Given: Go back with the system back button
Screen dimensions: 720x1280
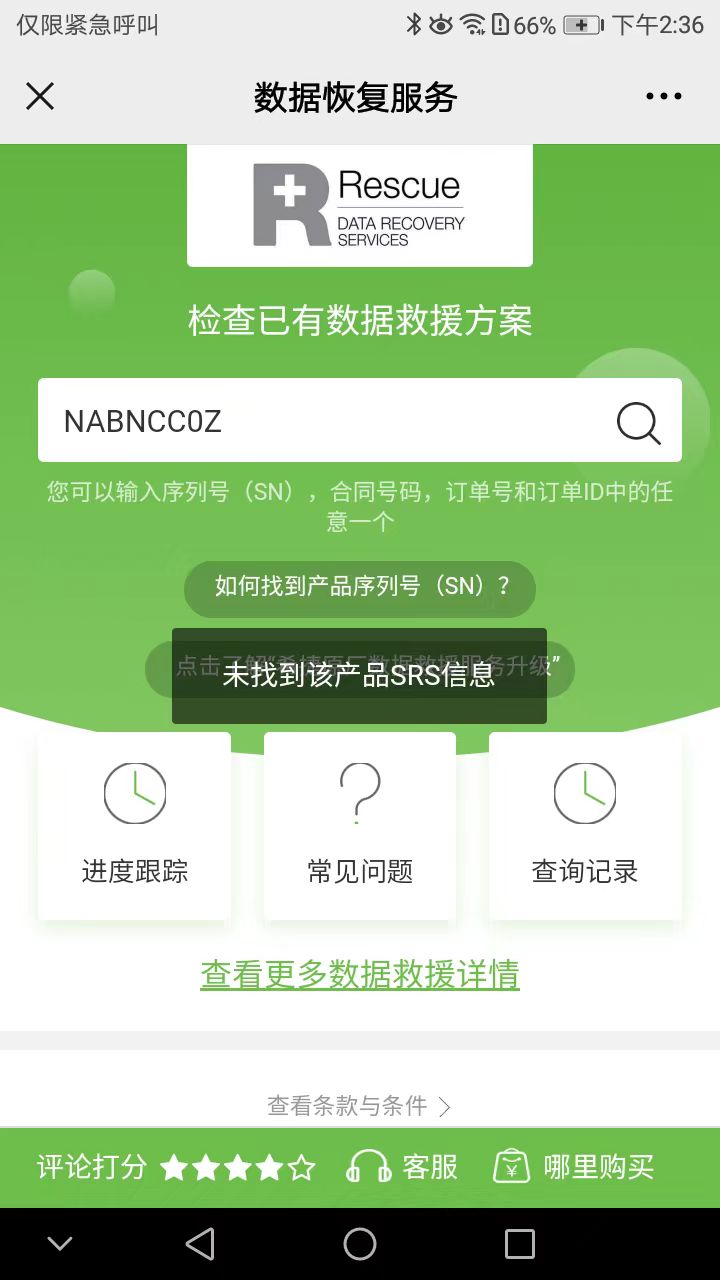Looking at the screenshot, I should [x=200, y=1244].
